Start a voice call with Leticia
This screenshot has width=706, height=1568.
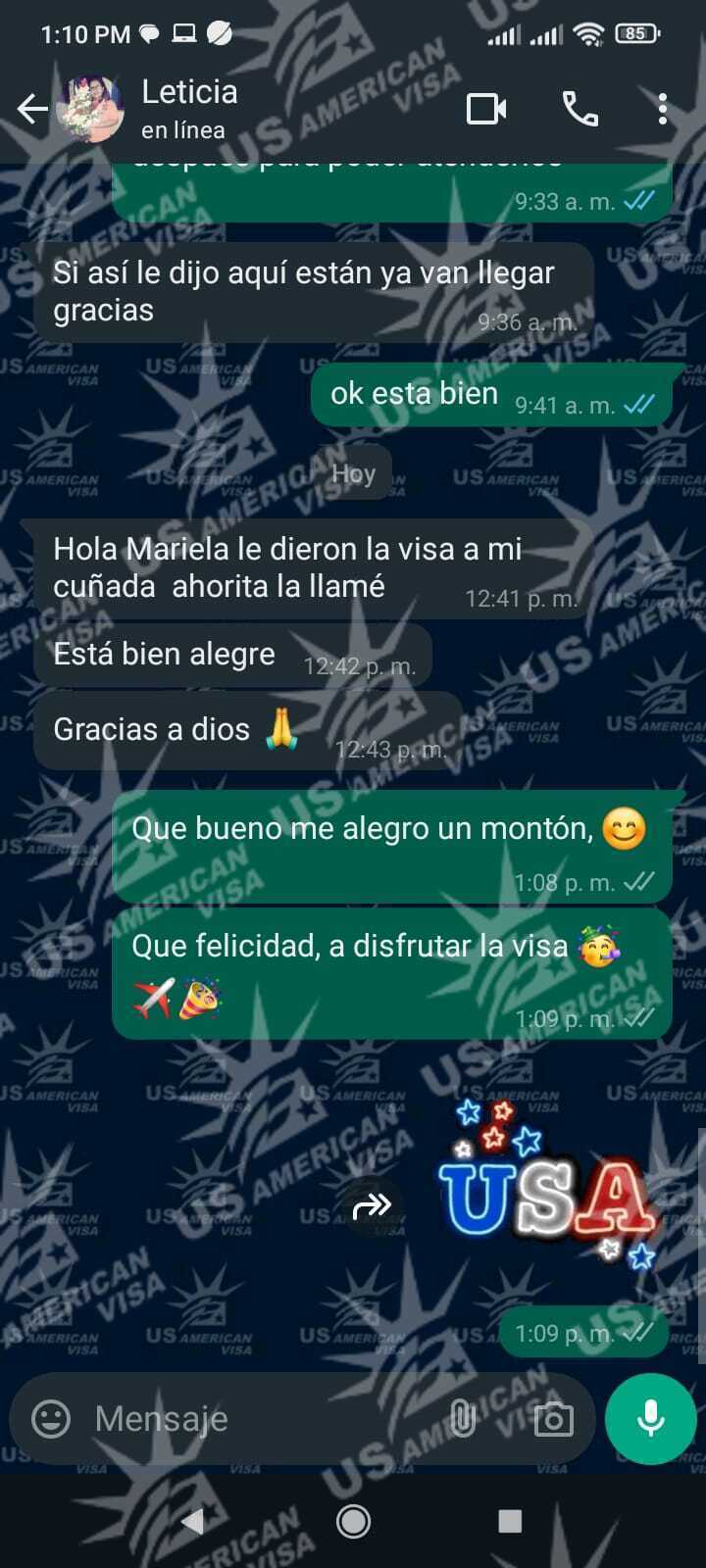(580, 109)
